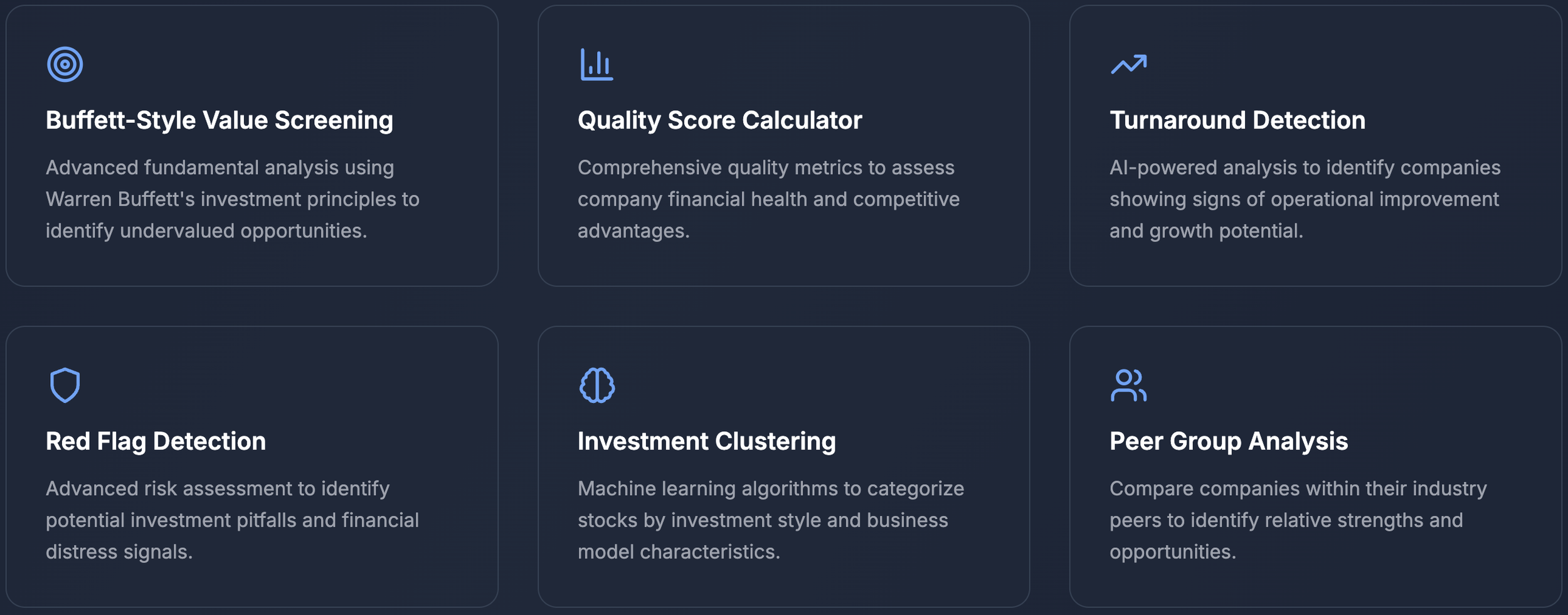The width and height of the screenshot is (1568, 615).
Task: Tap the Red Flag Detection card
Action: tap(252, 466)
